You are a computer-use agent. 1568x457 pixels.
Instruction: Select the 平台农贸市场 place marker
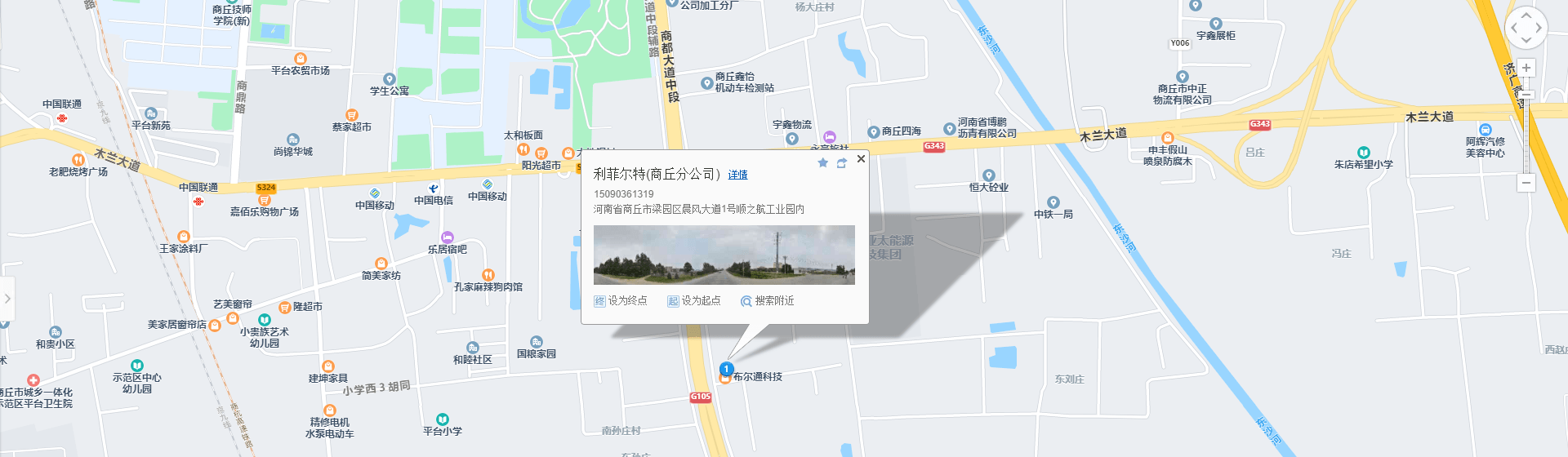[300, 59]
